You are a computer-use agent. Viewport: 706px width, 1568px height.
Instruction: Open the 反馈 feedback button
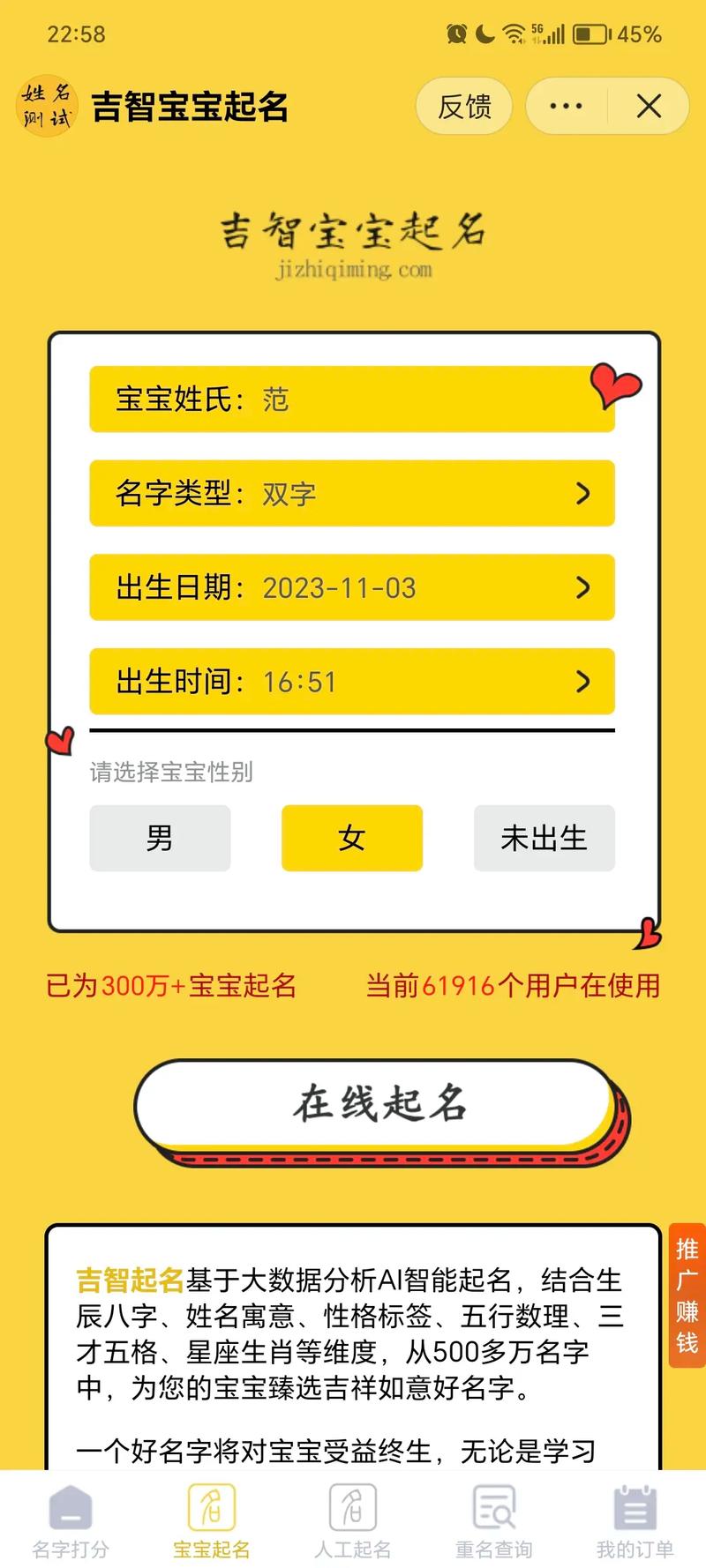pyautogui.click(x=464, y=107)
